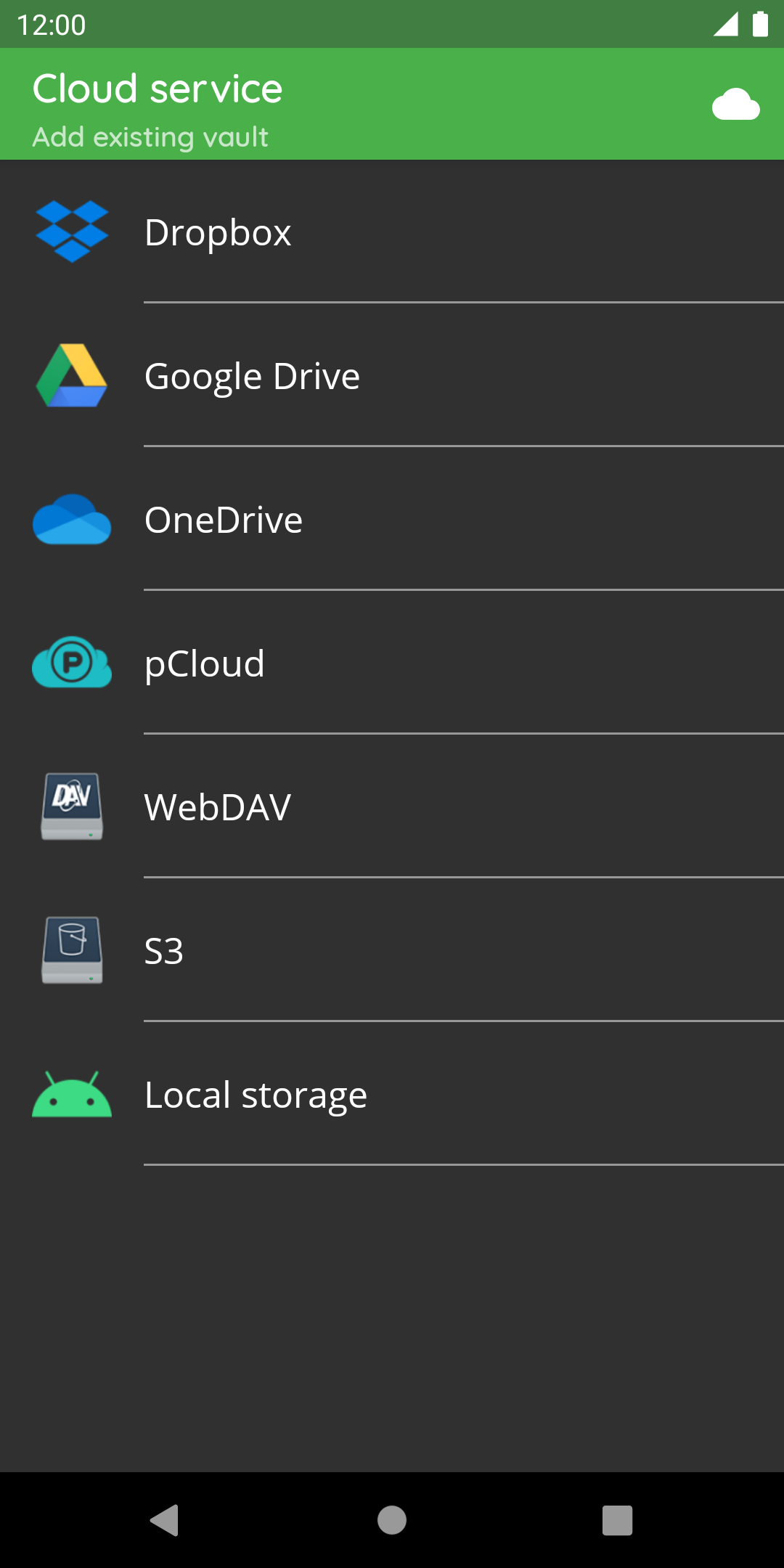Viewport: 784px width, 1568px height.
Task: Choose Google Drive from the list
Action: tap(392, 375)
